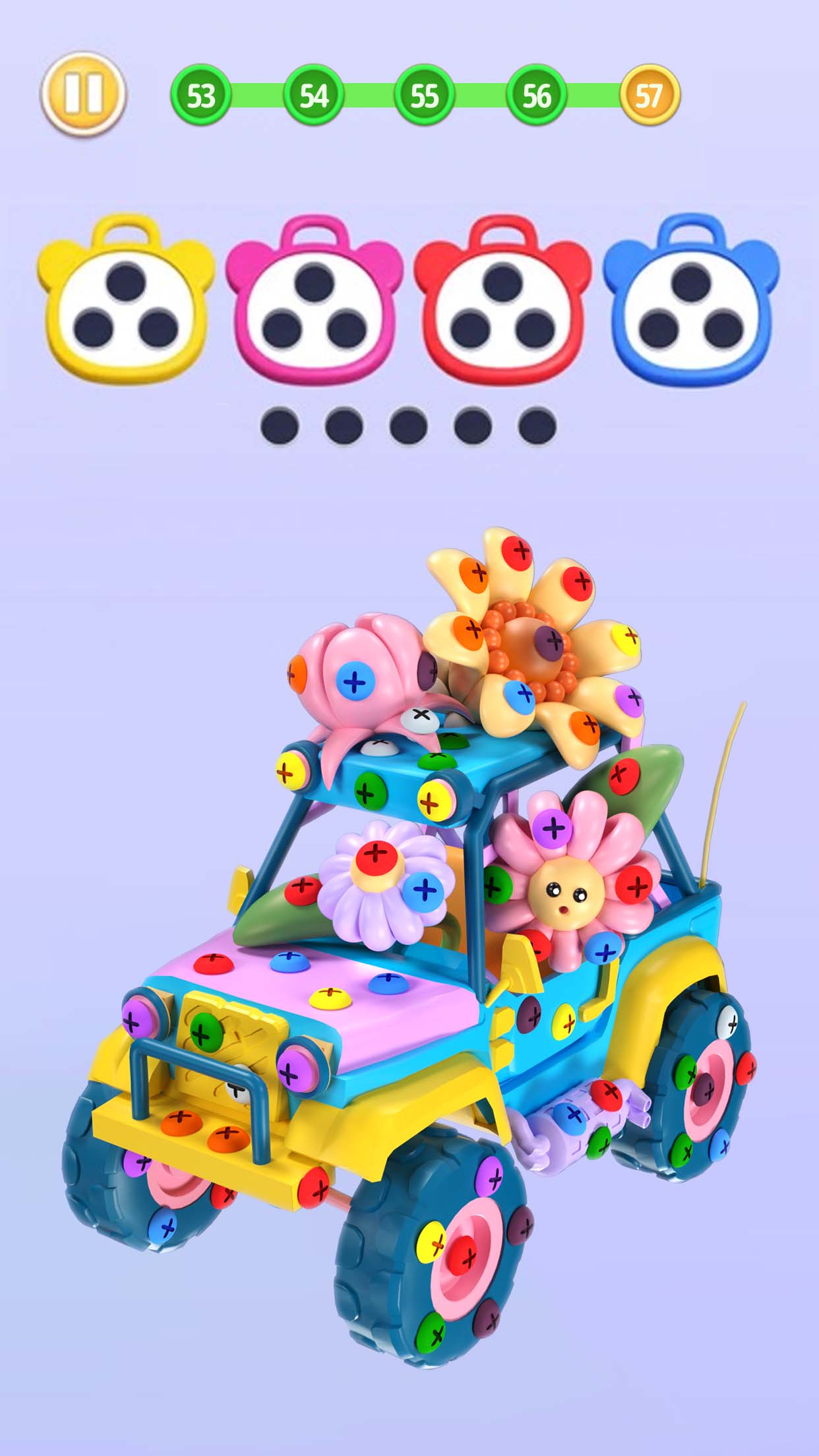Unscrew the green screw on the yellow grille

tap(205, 1033)
